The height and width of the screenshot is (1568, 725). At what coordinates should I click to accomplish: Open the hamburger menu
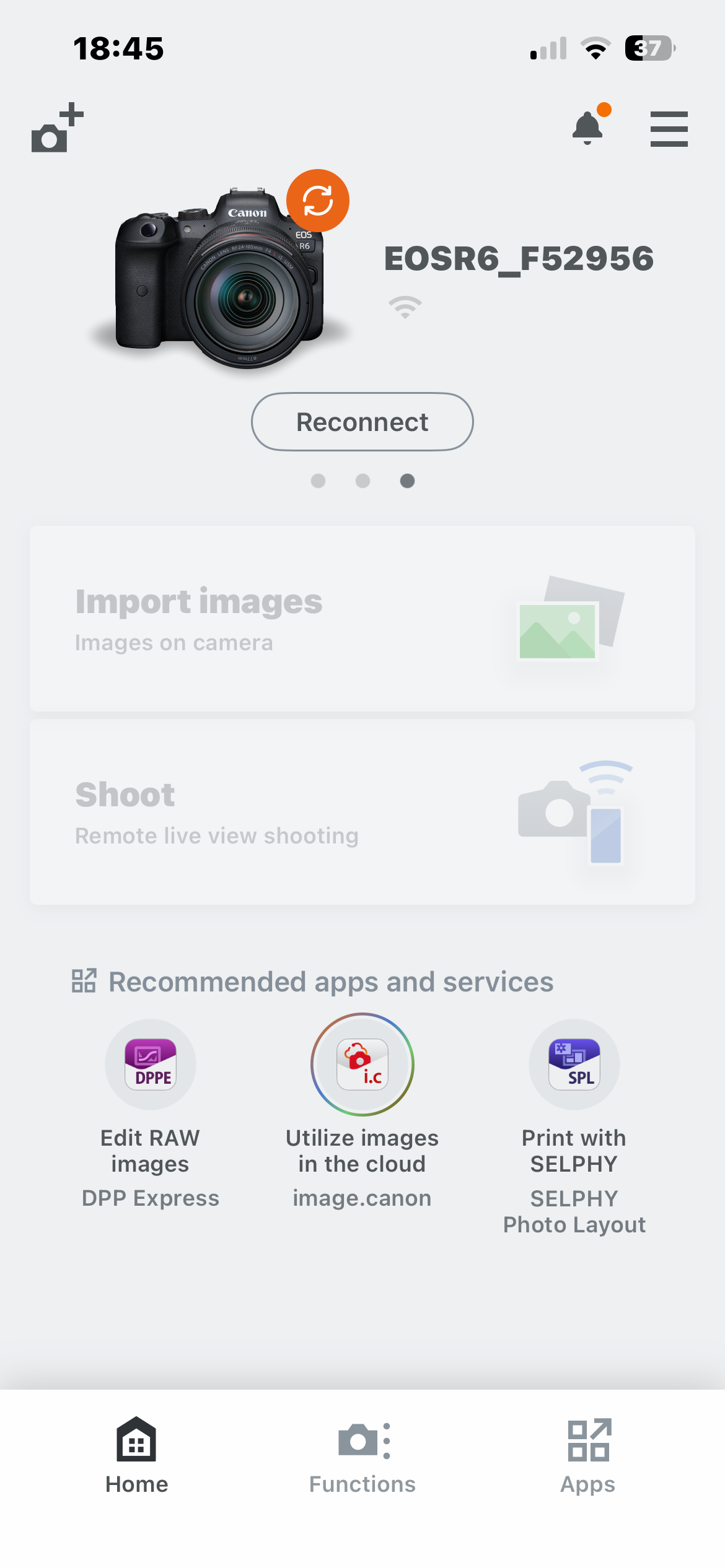[x=669, y=129]
